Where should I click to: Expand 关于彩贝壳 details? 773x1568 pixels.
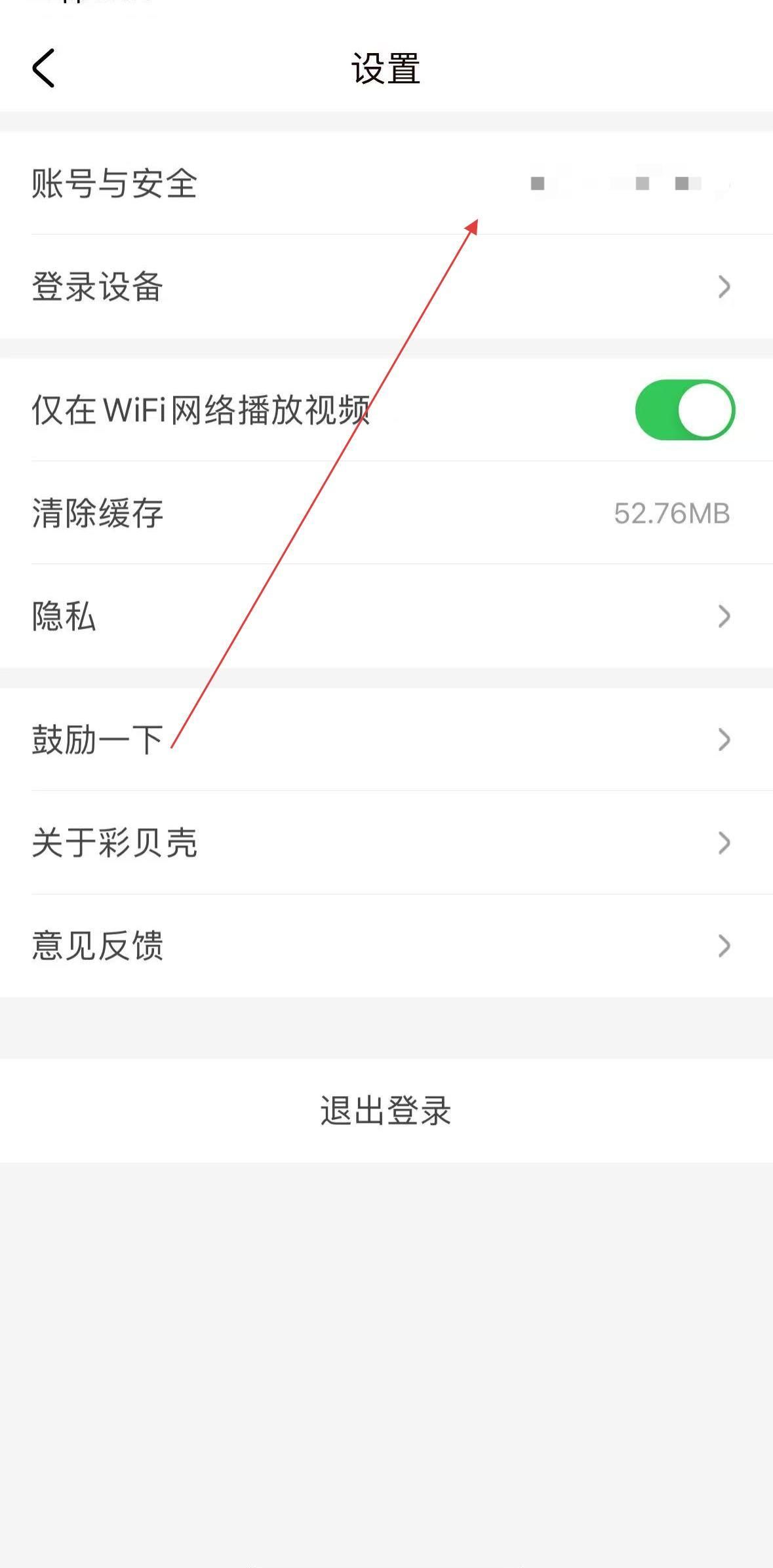pos(723,841)
